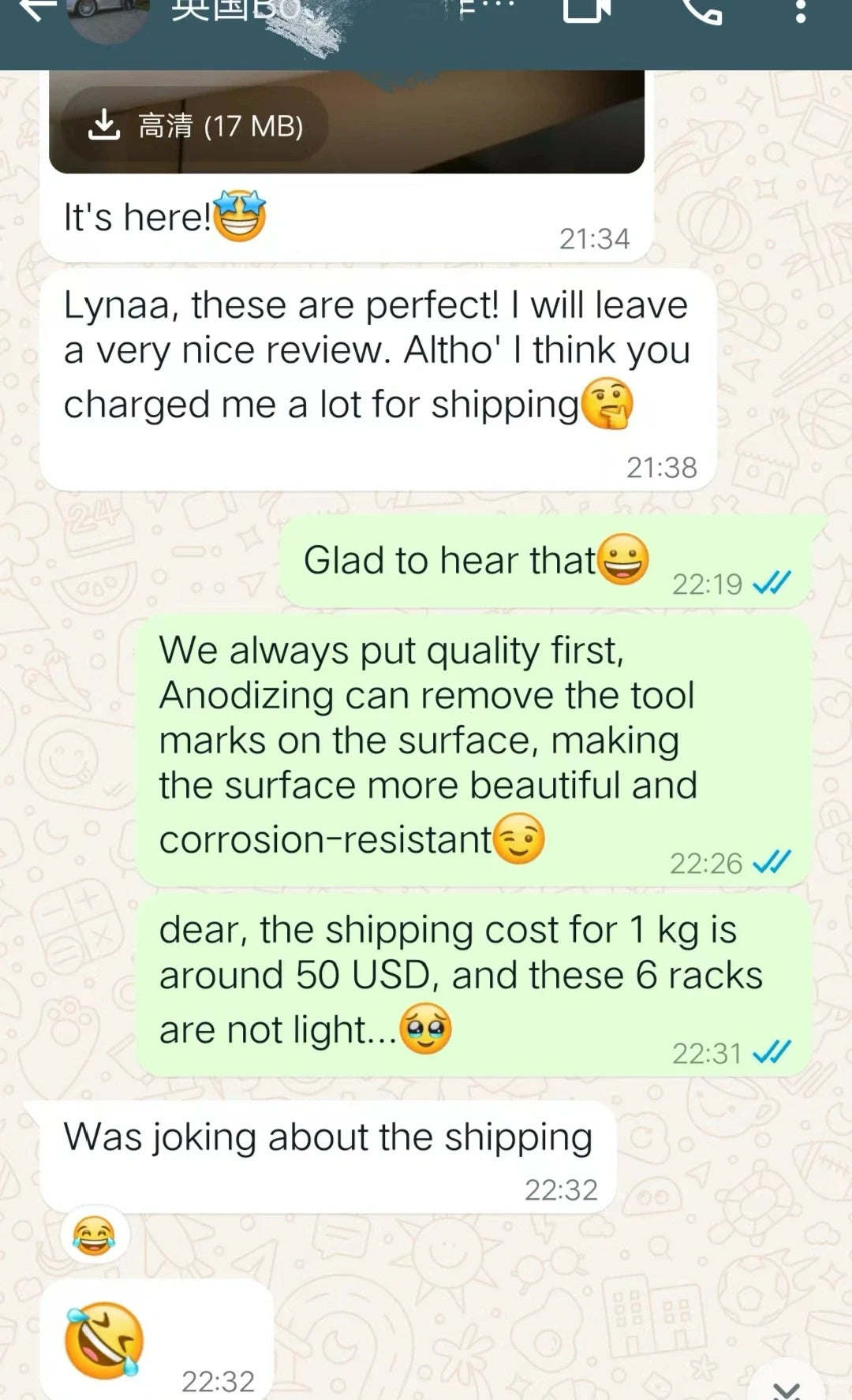Jump to the latest messages
Viewport: 852px width, 1400px height.
pyautogui.click(x=787, y=1387)
